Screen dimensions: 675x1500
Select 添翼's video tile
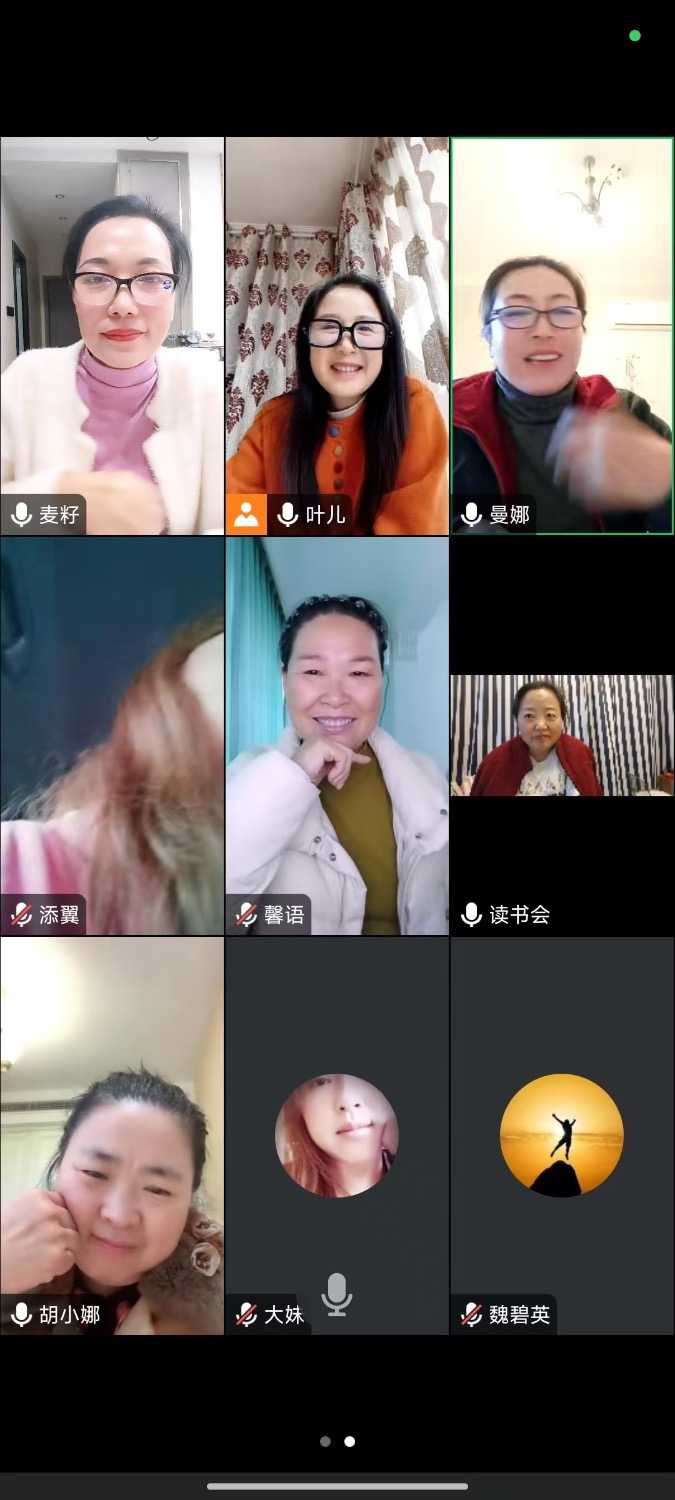coord(112,735)
